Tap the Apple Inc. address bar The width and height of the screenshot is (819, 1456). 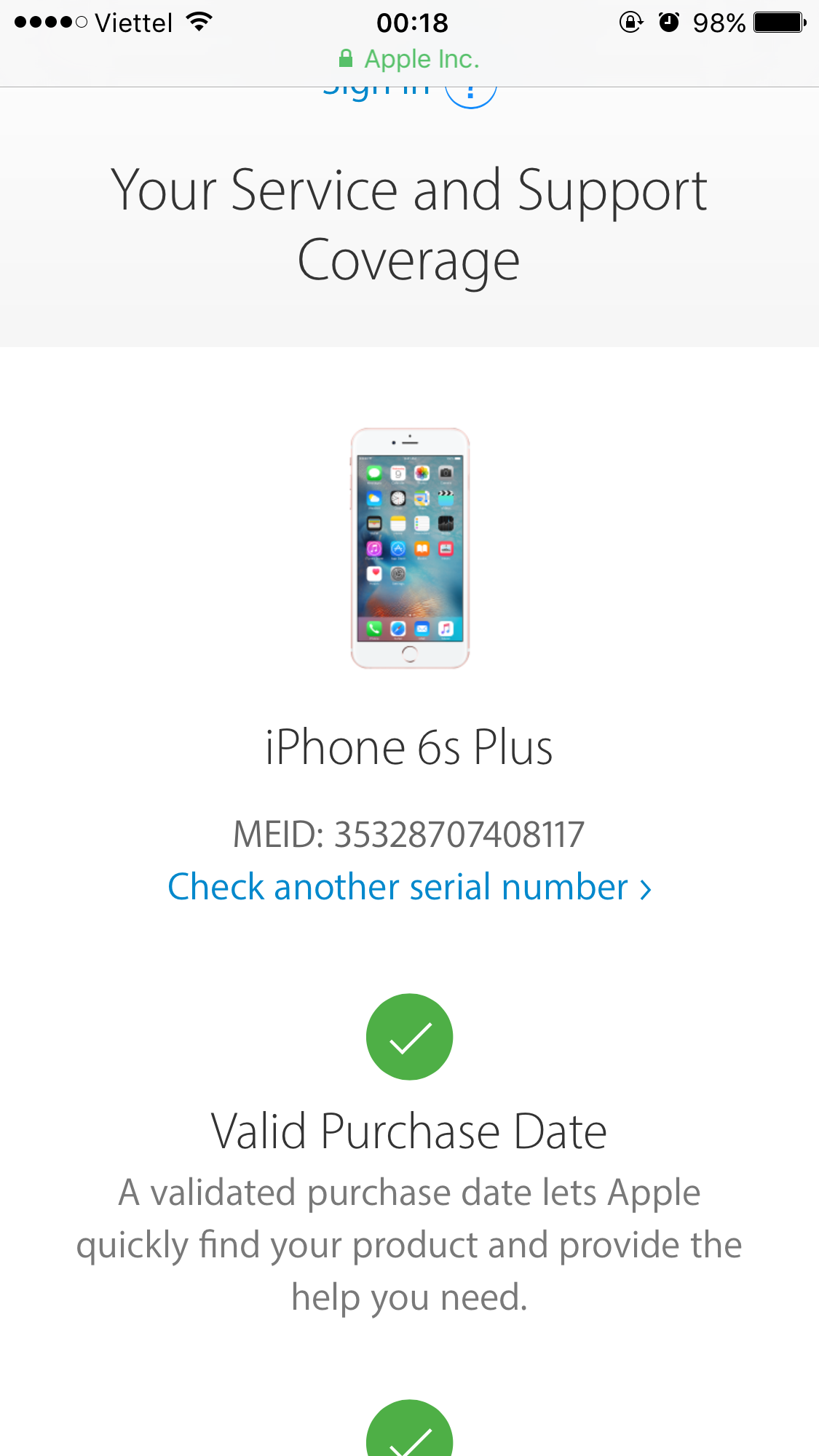[x=409, y=59]
